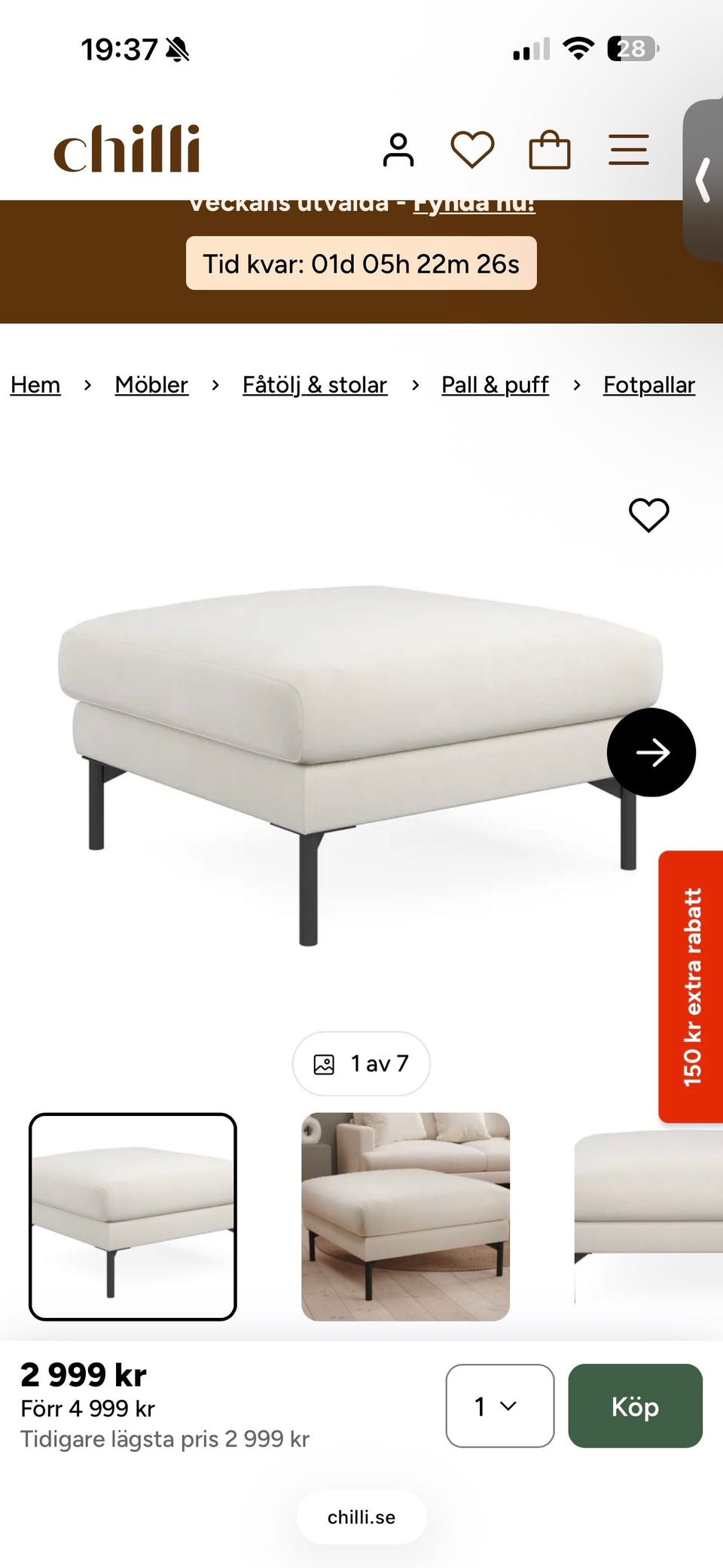723x1568 pixels.
Task: Open the image gallery counter 1 av 7
Action: point(361,1063)
